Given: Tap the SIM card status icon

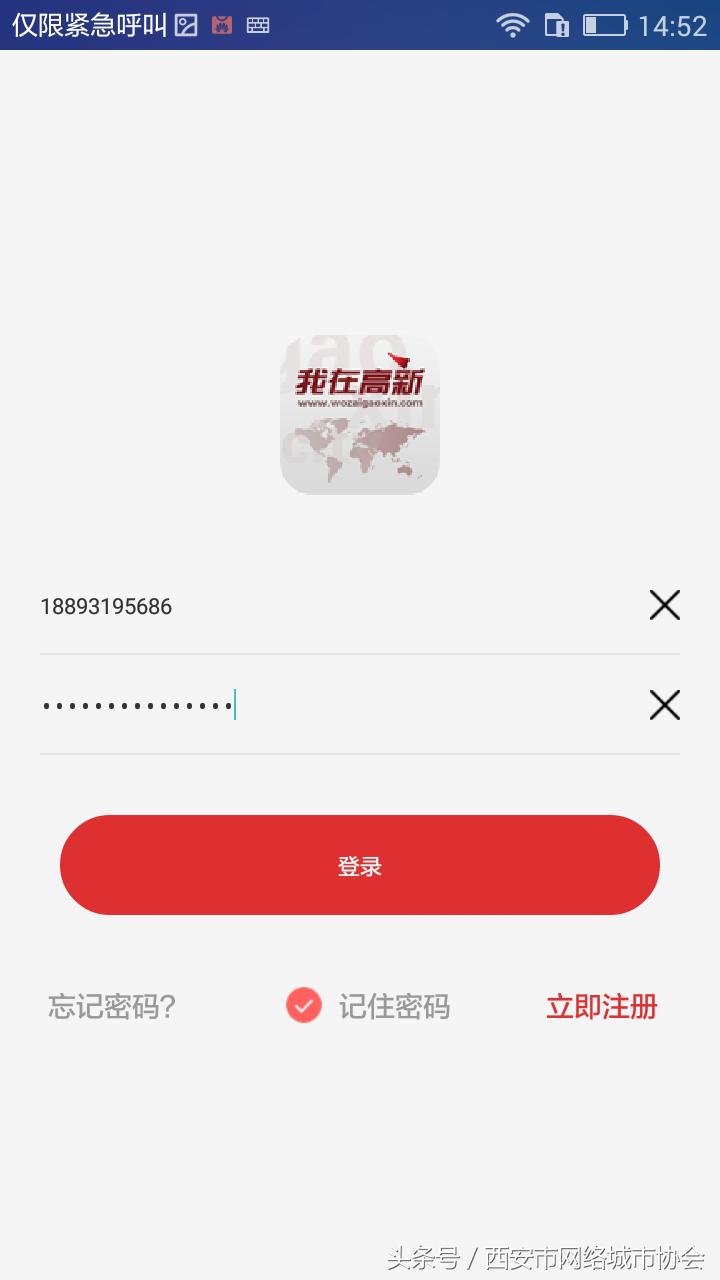Looking at the screenshot, I should point(557,26).
